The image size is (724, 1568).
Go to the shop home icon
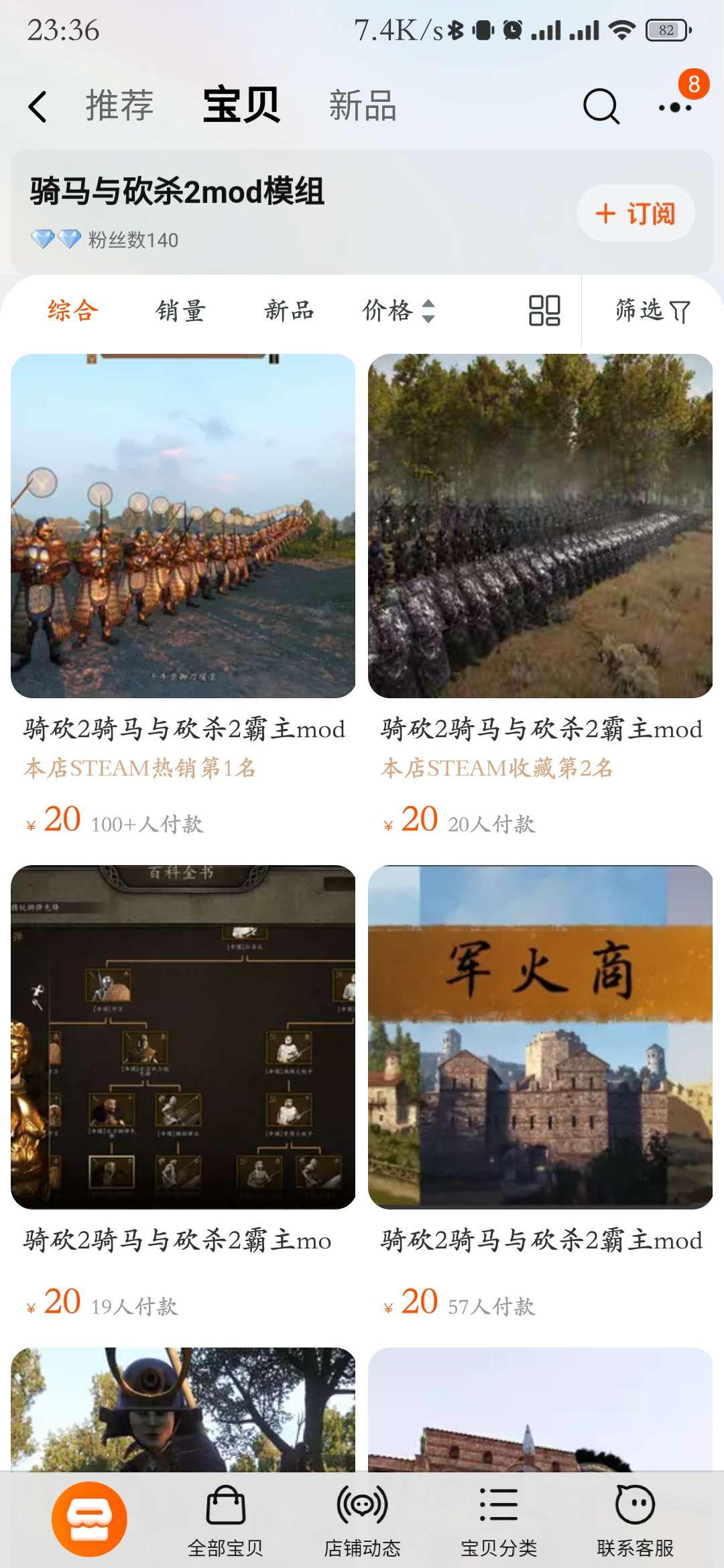89,1518
